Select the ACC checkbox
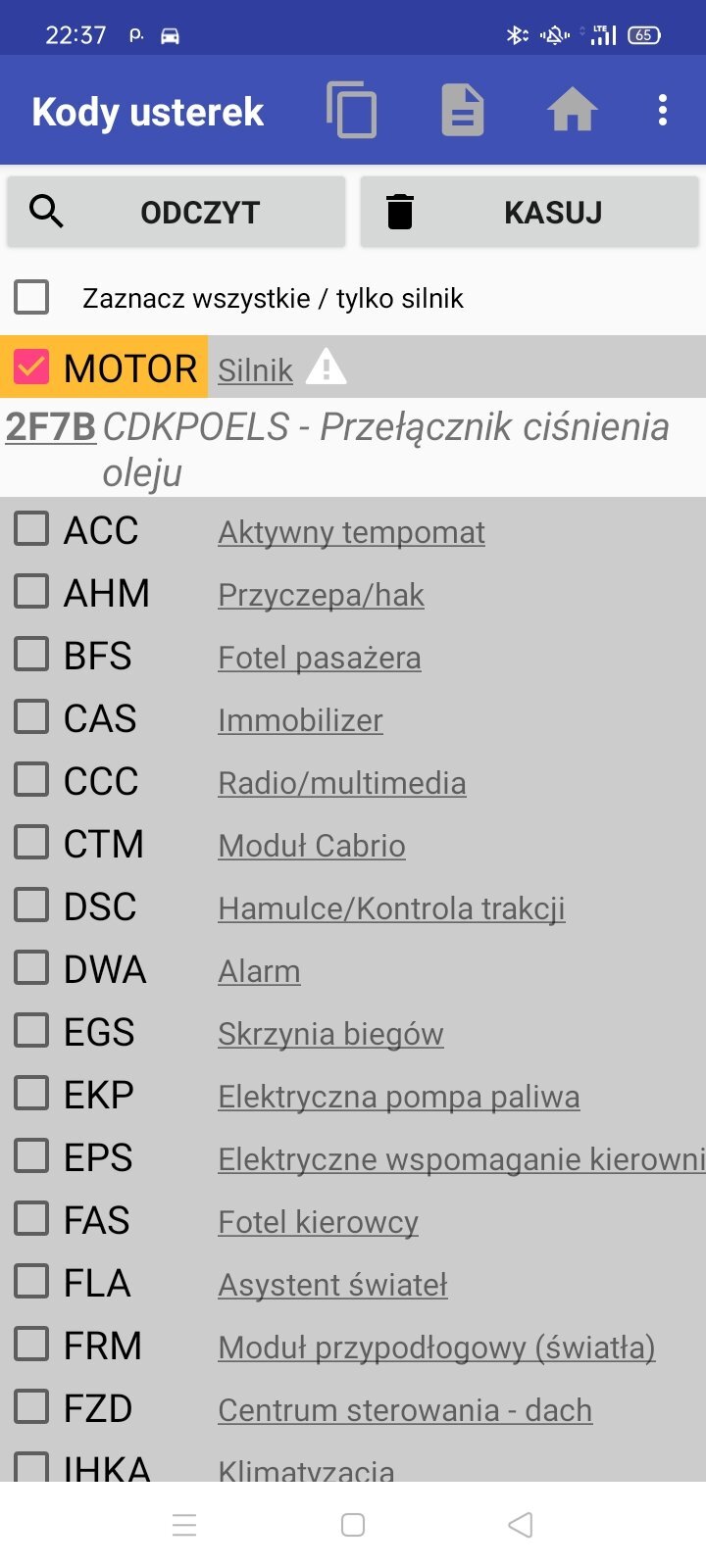This screenshot has width=706, height=1568. pos(31,529)
